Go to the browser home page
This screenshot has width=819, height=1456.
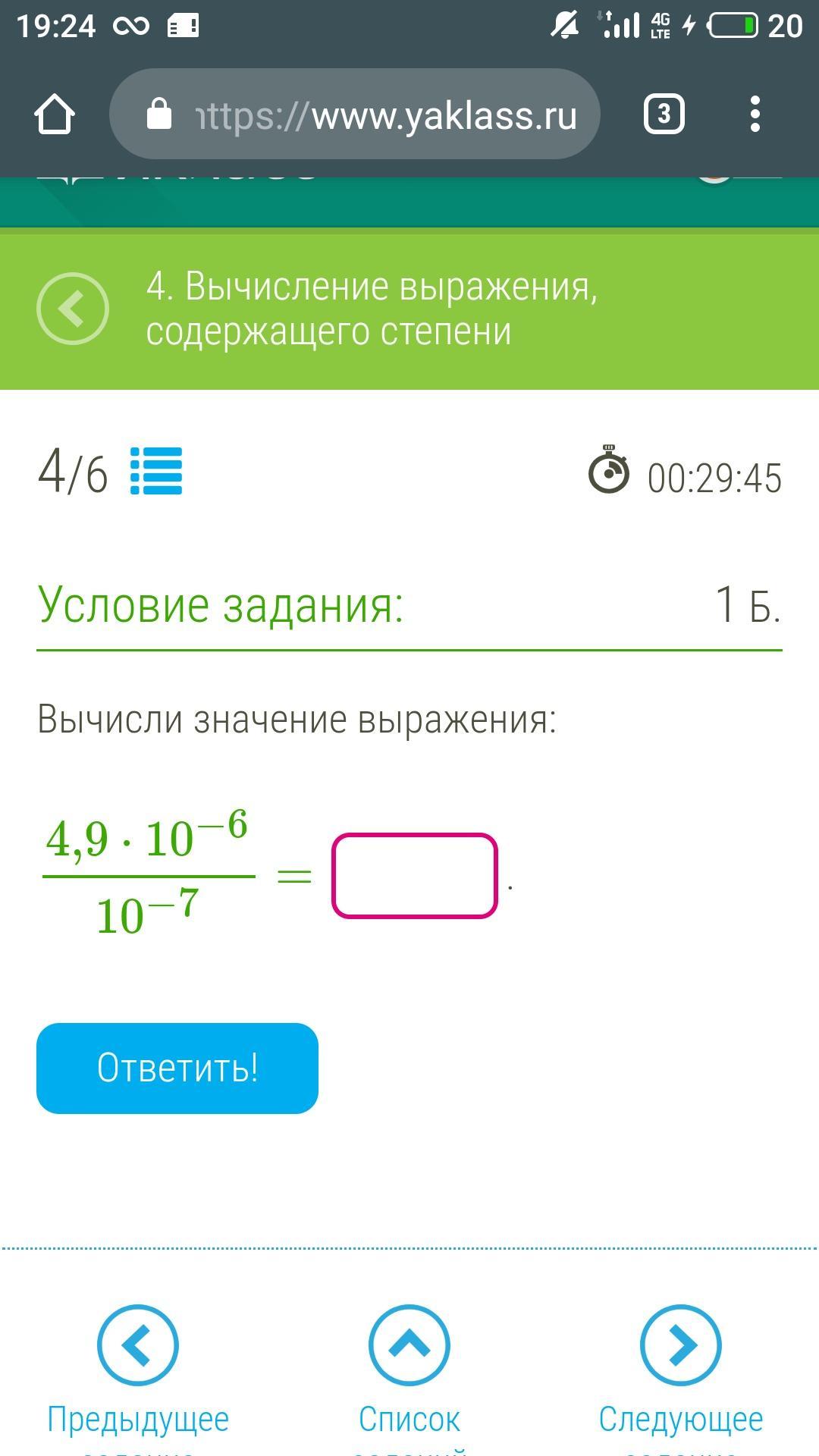[x=55, y=115]
